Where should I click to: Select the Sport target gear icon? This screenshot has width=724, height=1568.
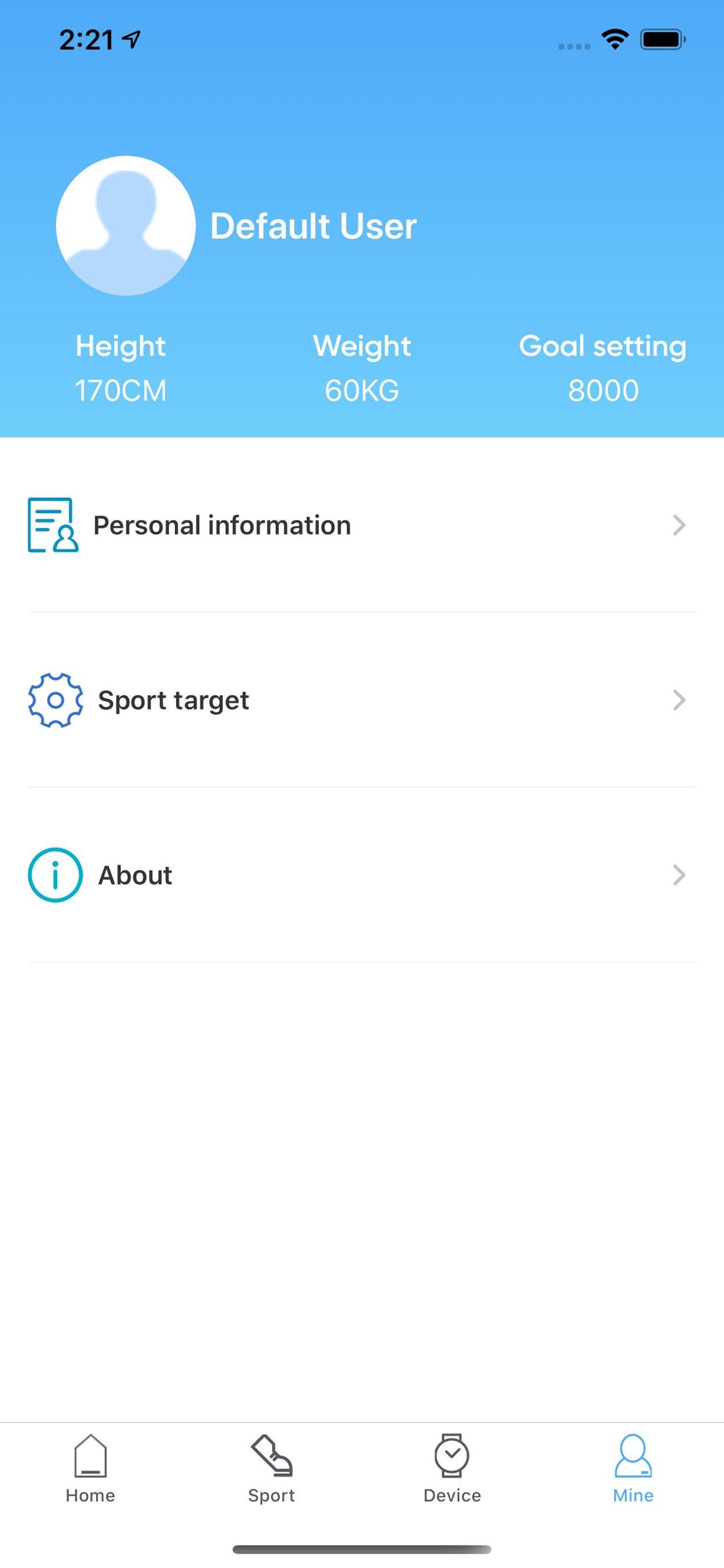pyautogui.click(x=55, y=701)
